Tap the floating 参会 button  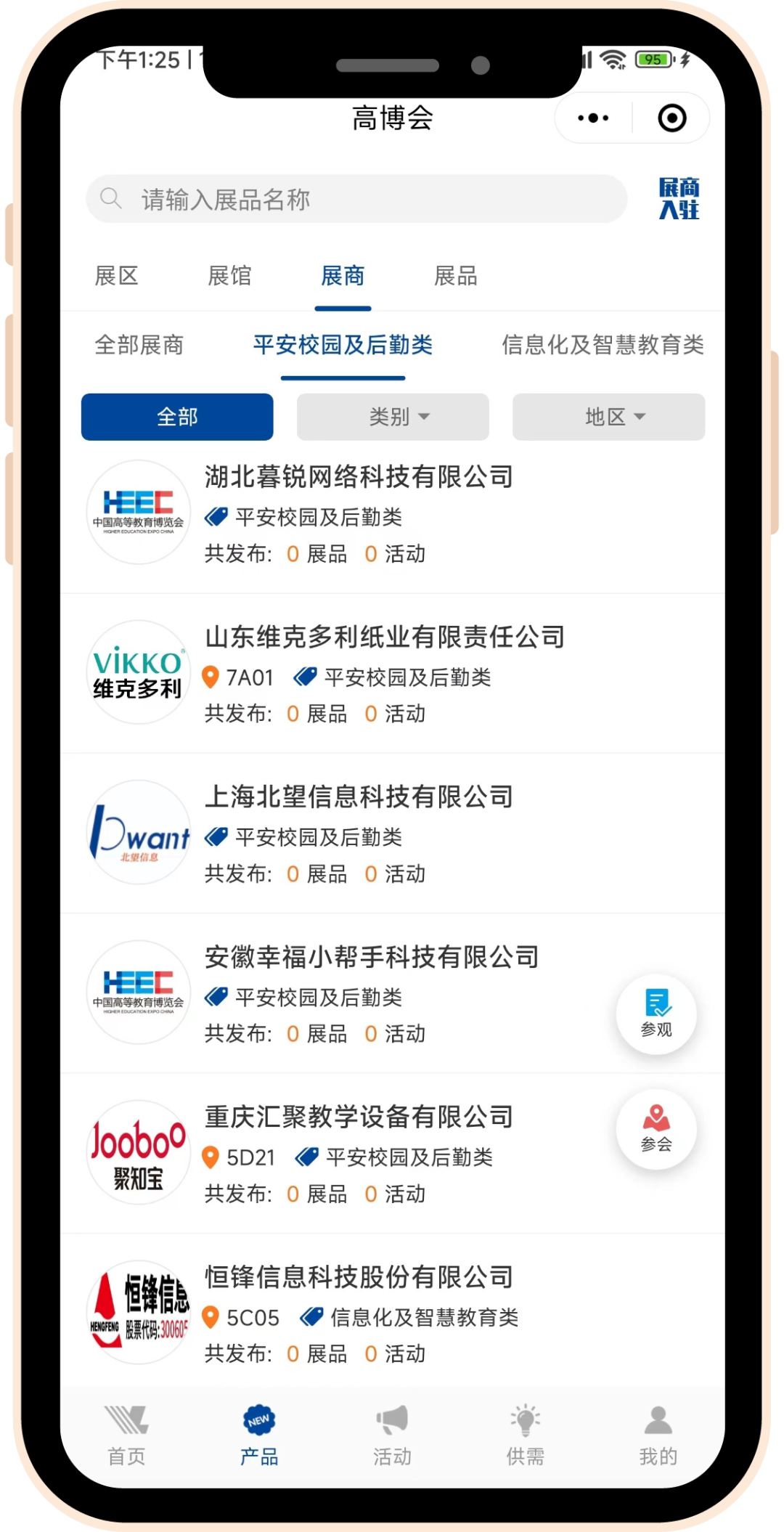coord(656,1129)
